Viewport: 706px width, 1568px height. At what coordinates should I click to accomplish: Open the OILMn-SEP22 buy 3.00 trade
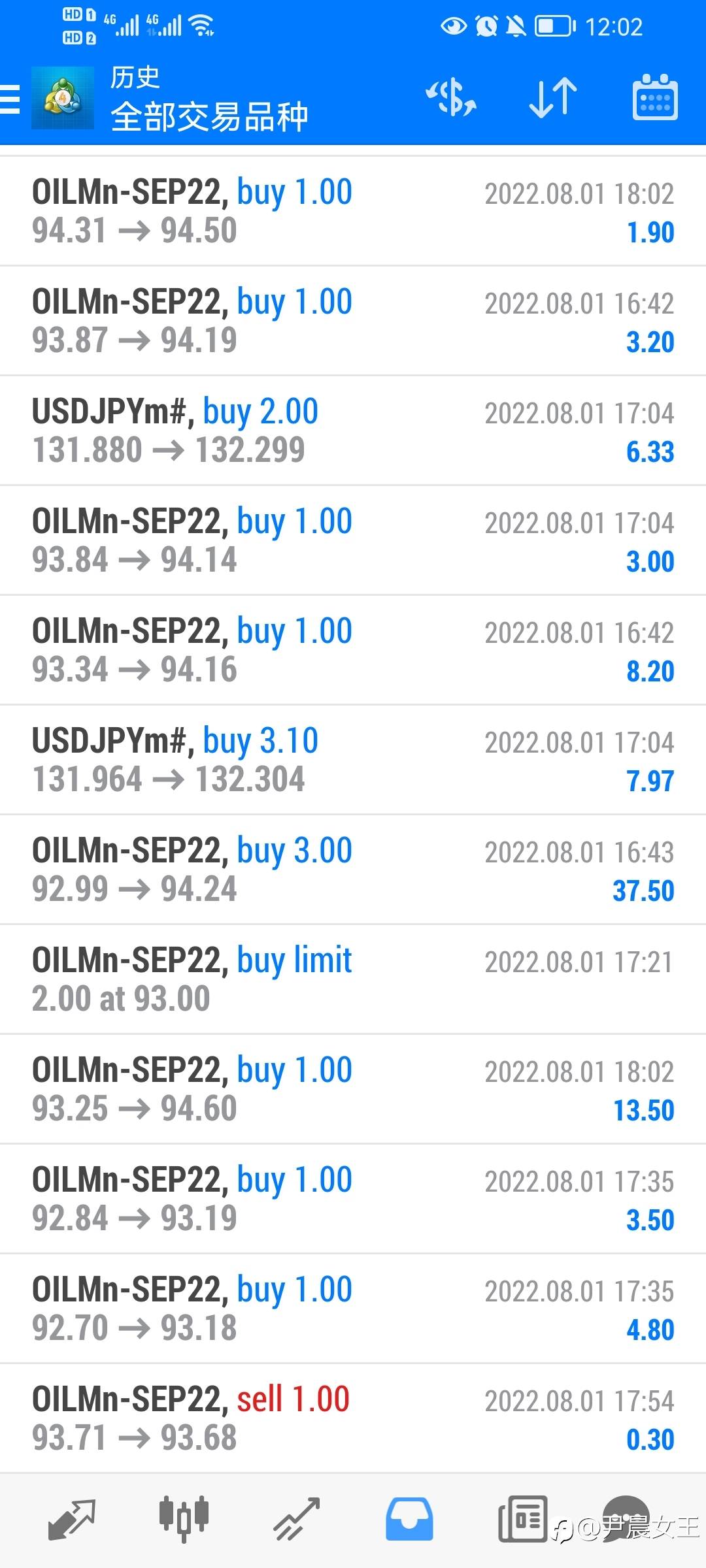click(353, 870)
